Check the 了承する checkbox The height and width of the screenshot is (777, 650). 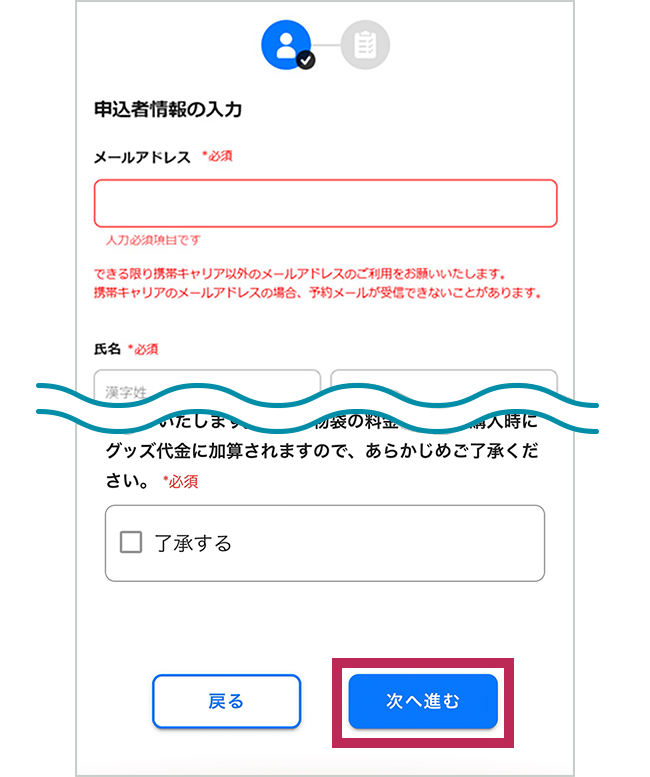pyautogui.click(x=131, y=542)
